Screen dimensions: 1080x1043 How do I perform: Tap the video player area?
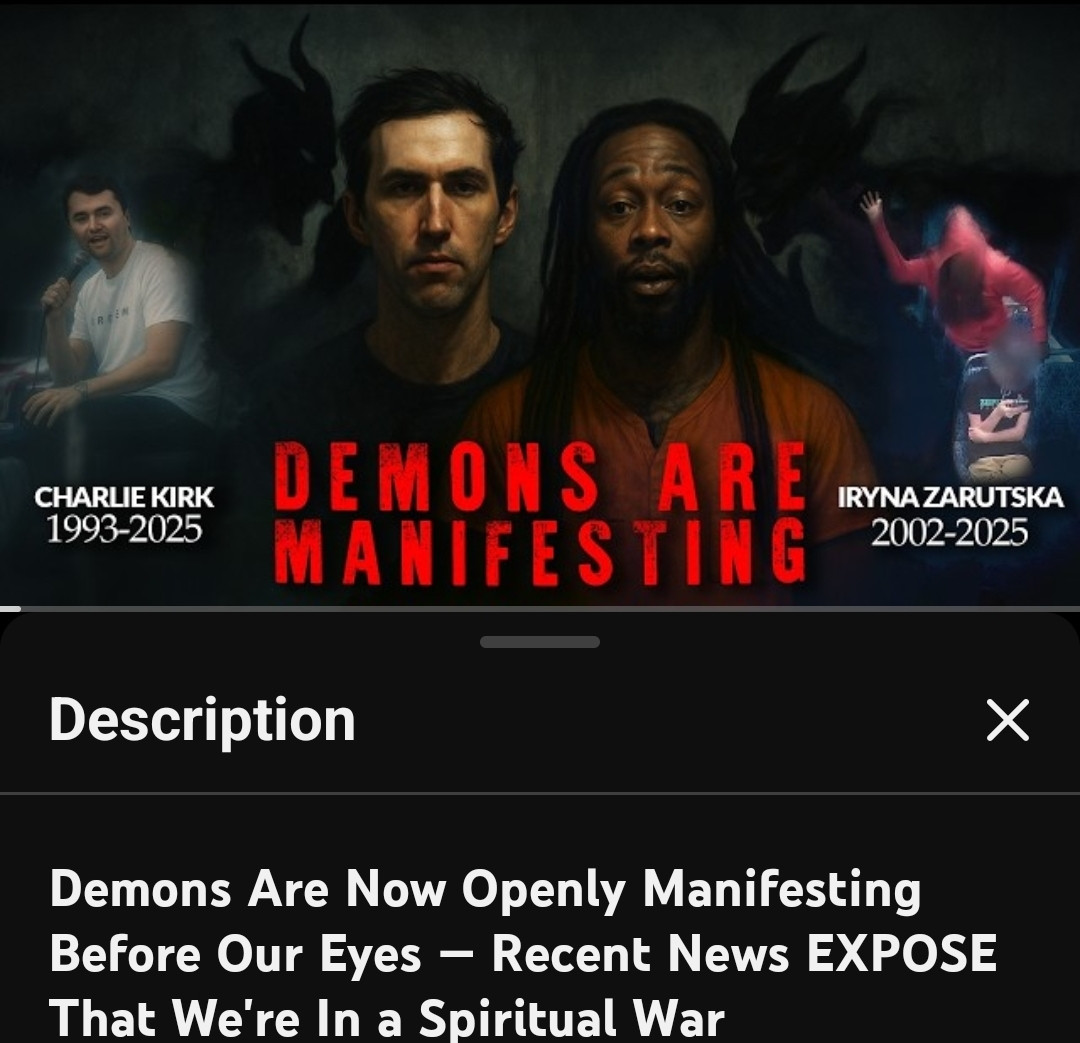pos(540,300)
